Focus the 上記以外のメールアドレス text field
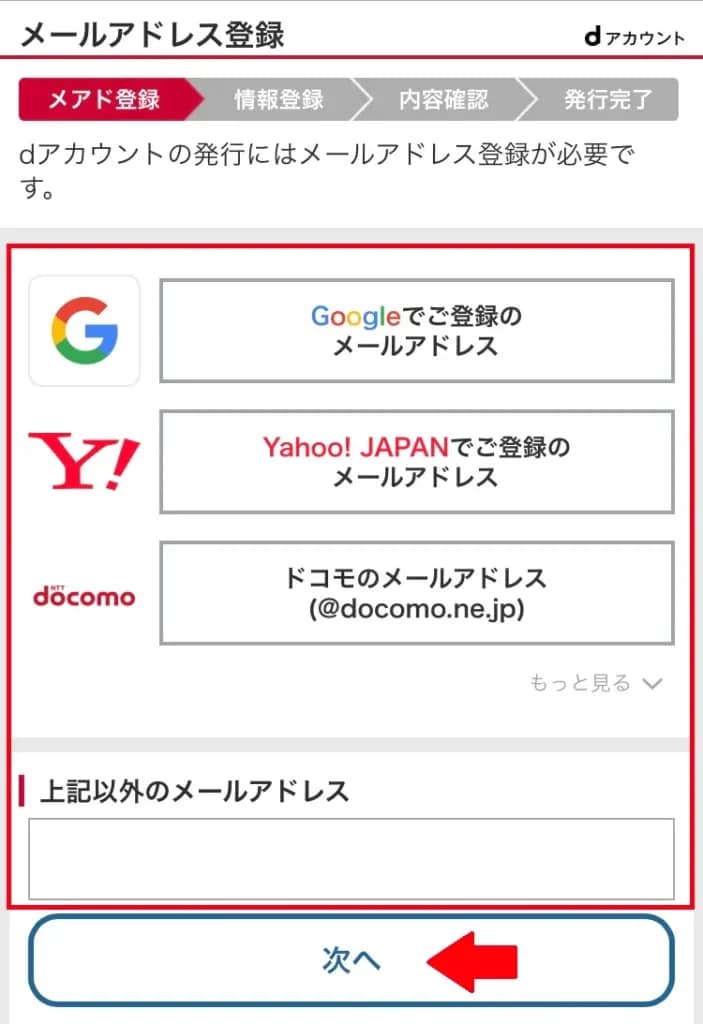The image size is (703, 1024). pos(351,859)
